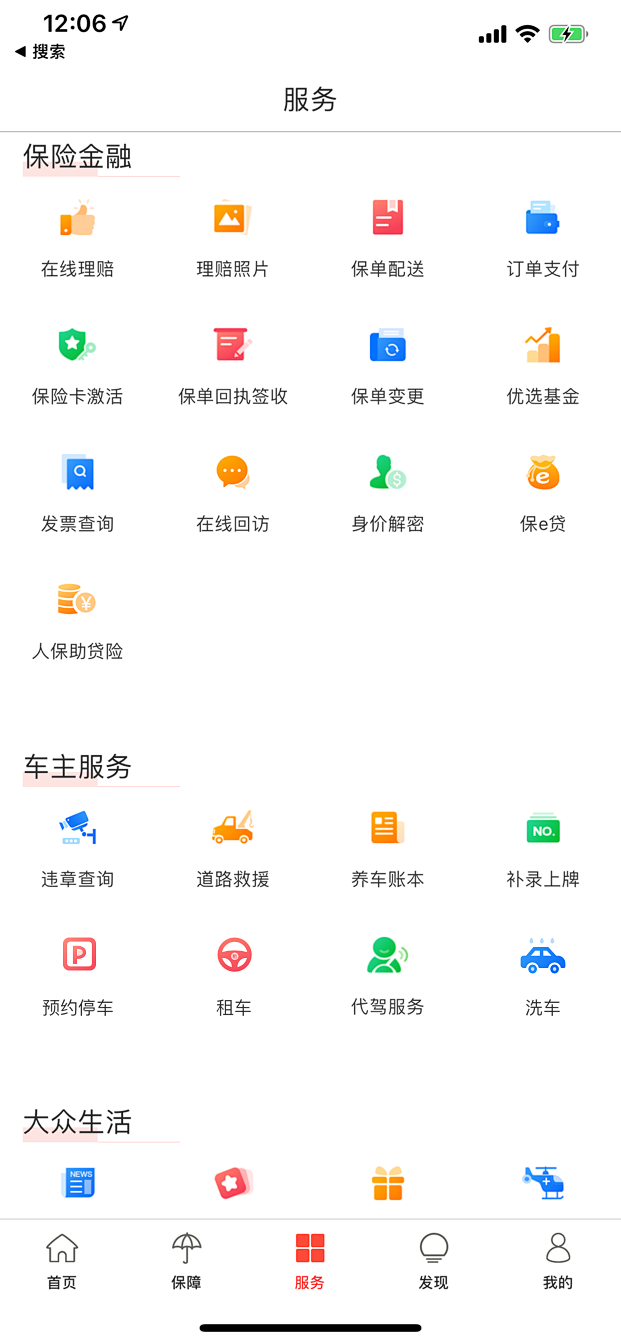Open 优选基金 selected funds

[543, 366]
